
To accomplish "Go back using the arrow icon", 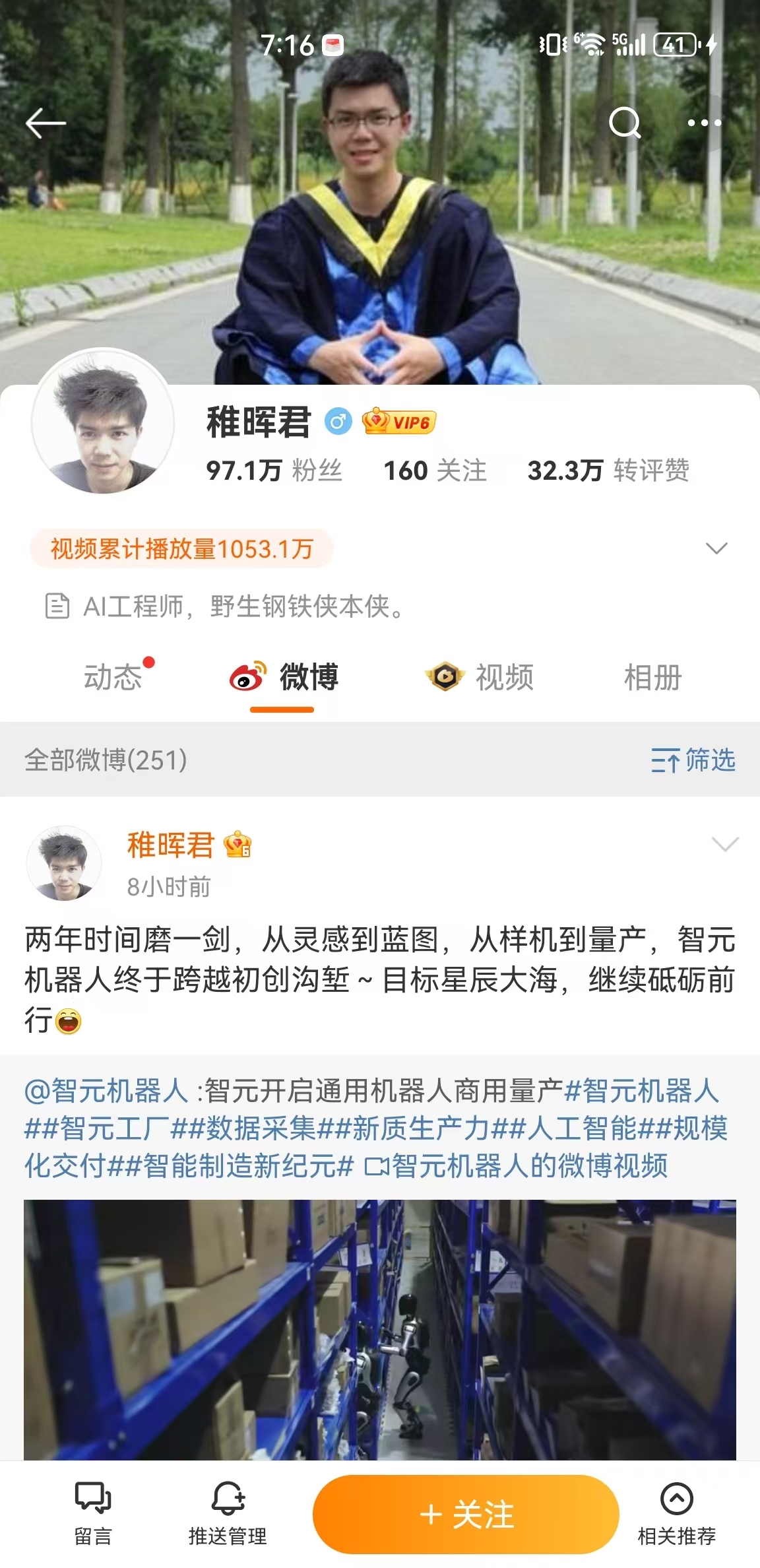I will coord(46,123).
